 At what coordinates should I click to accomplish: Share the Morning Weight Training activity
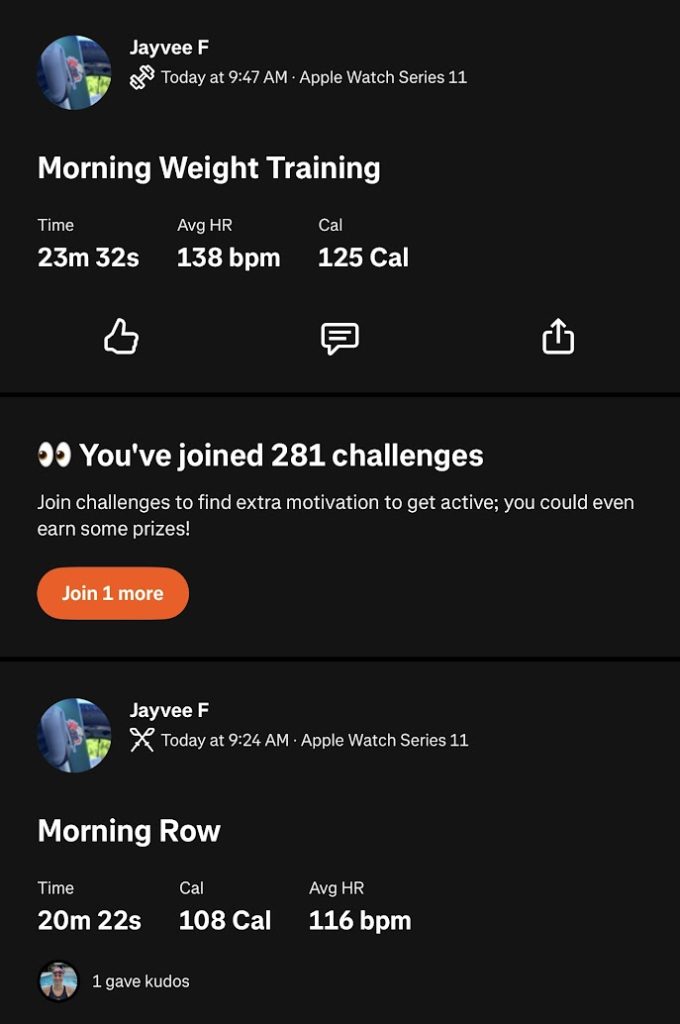pos(558,337)
